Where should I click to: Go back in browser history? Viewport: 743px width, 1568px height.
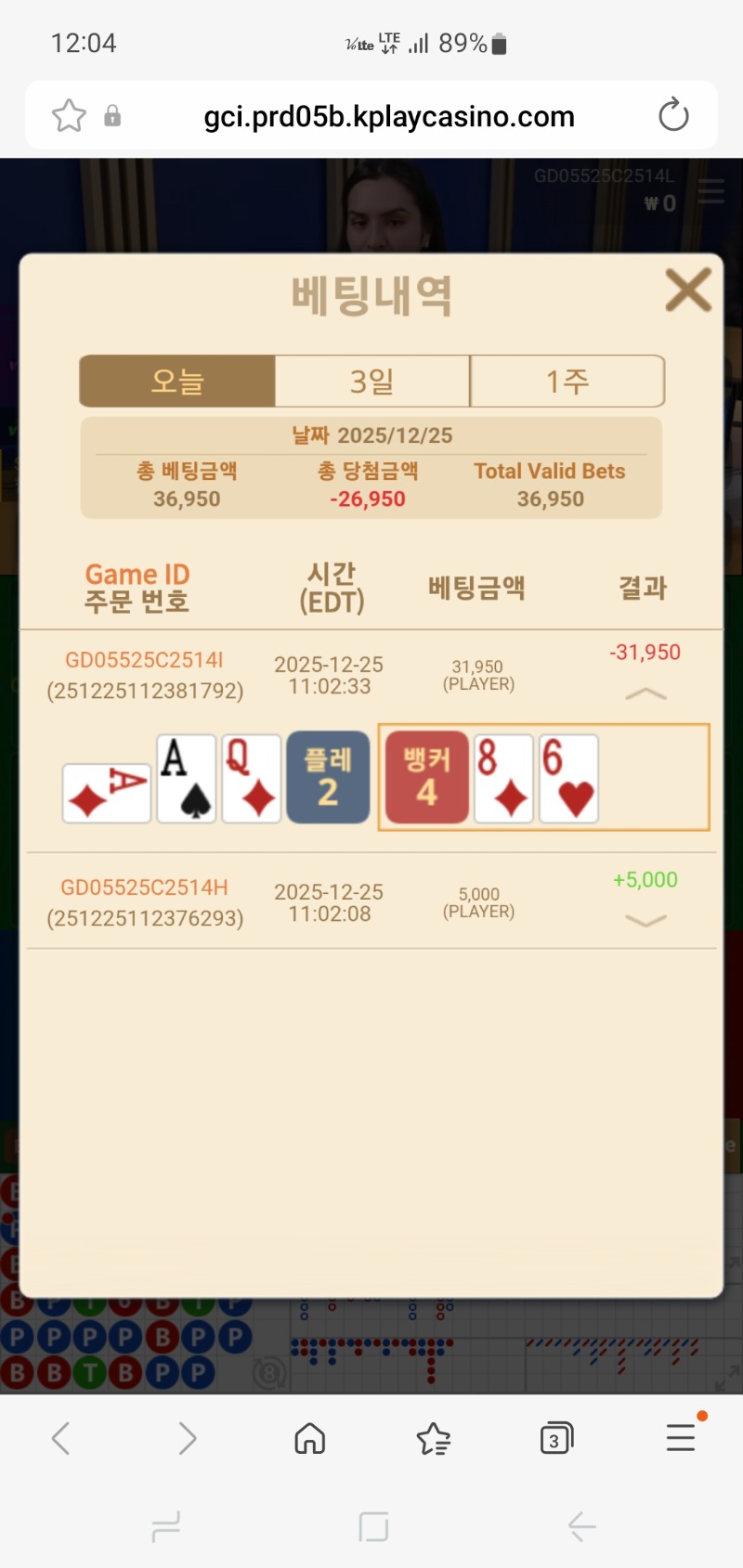(x=61, y=1438)
